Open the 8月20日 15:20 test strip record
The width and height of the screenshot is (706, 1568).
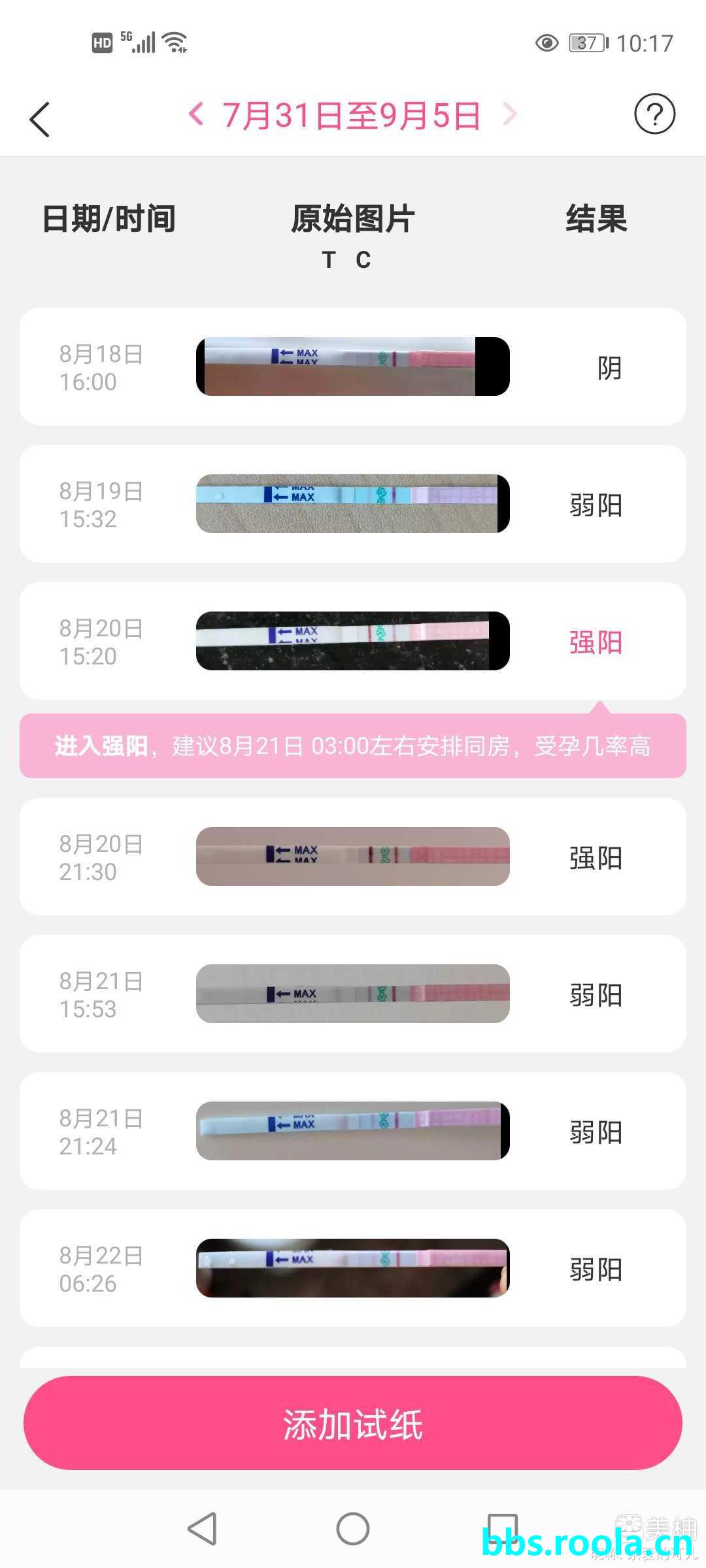click(x=353, y=641)
